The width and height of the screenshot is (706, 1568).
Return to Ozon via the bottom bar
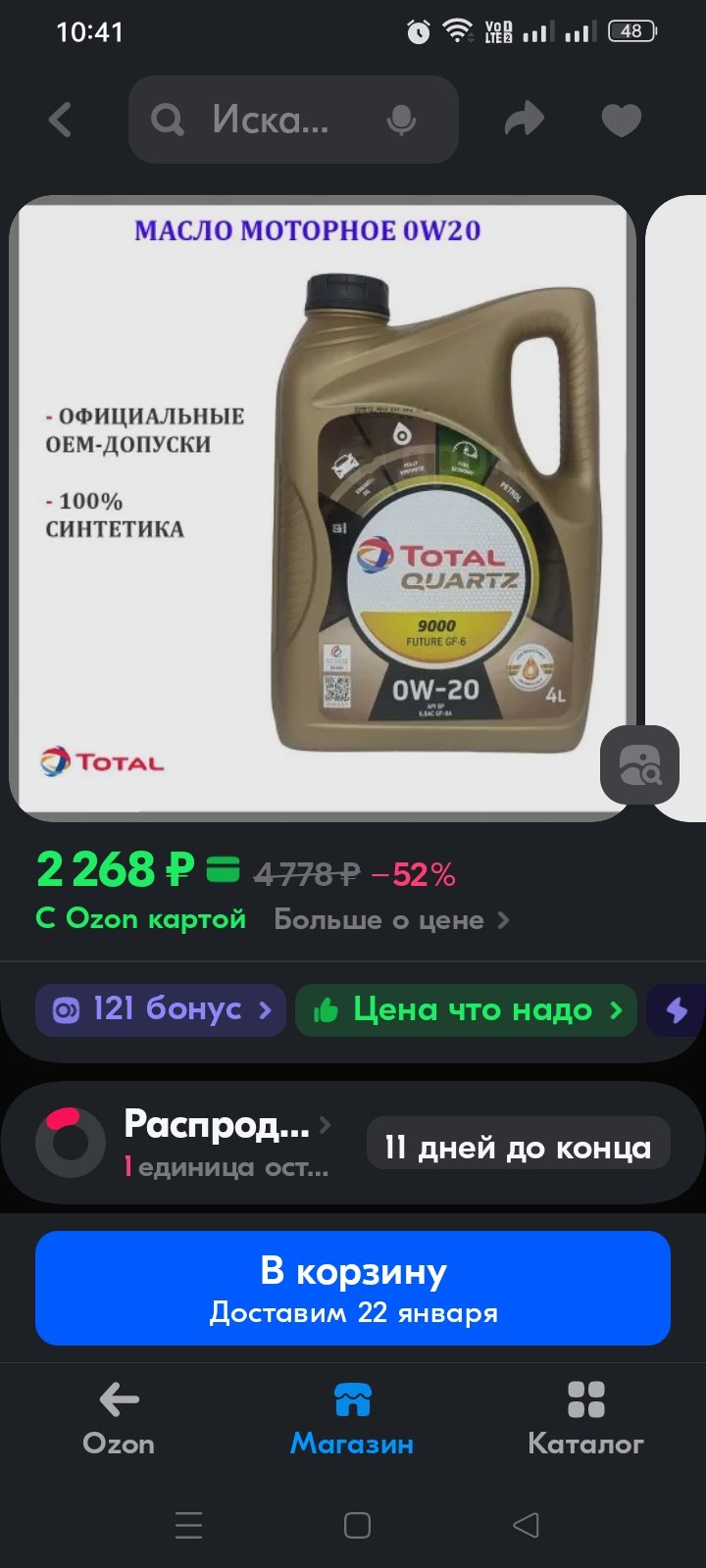coord(119,1418)
